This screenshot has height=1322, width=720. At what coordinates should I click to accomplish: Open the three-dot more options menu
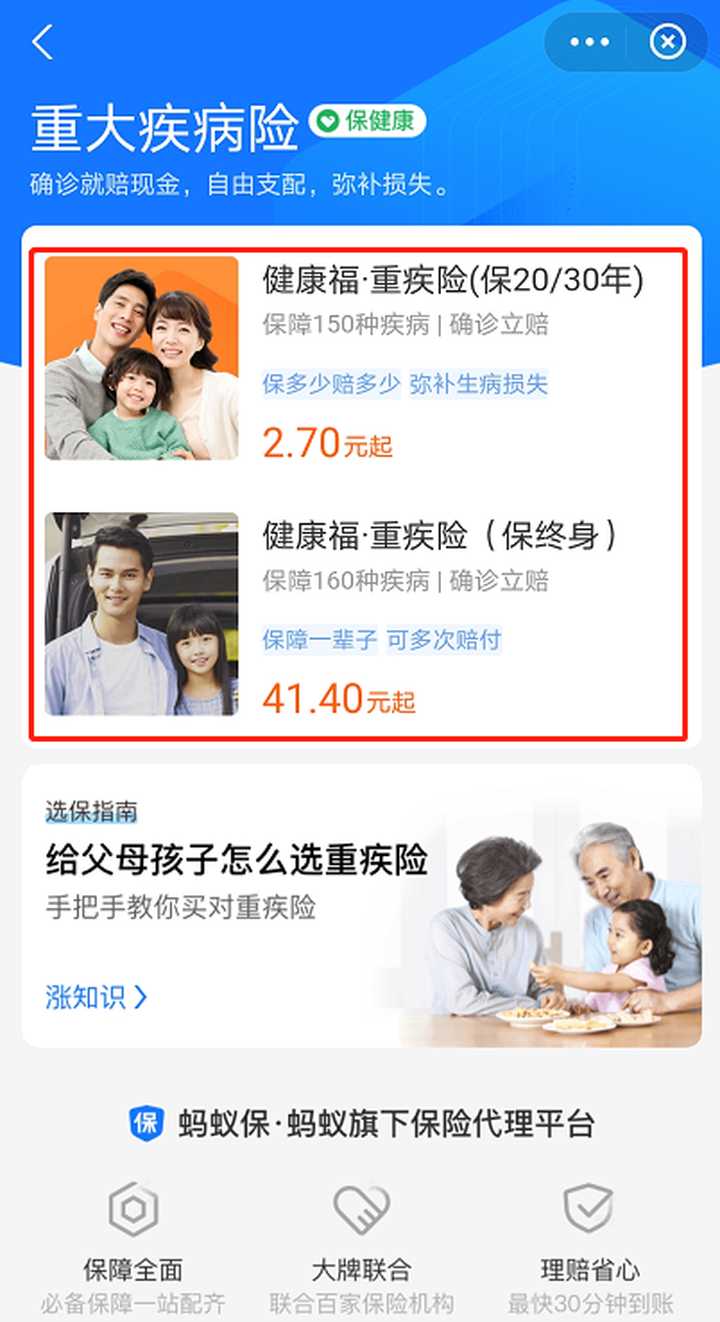pyautogui.click(x=589, y=42)
